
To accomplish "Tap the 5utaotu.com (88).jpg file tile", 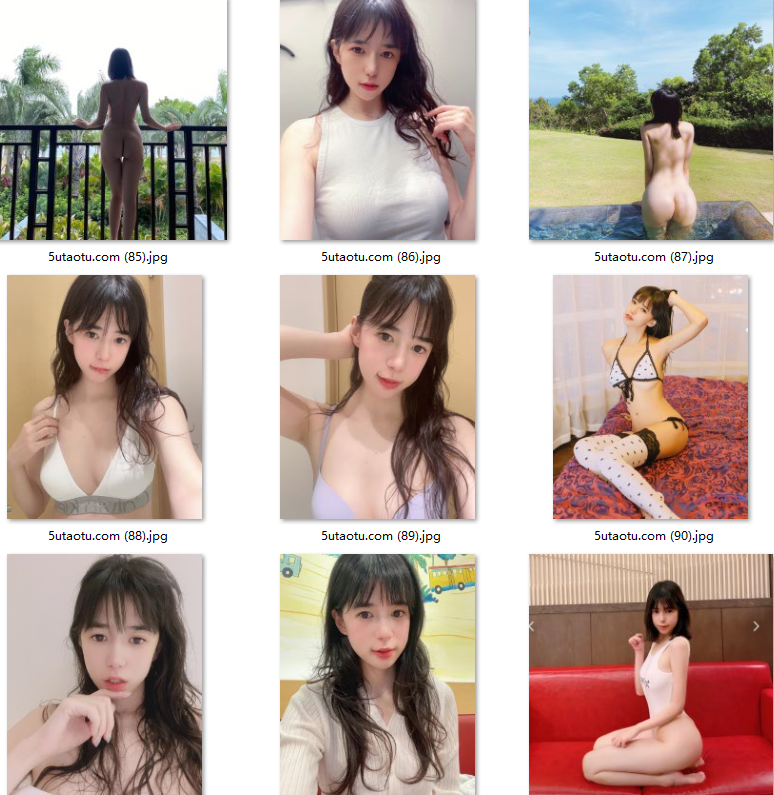I will [105, 397].
